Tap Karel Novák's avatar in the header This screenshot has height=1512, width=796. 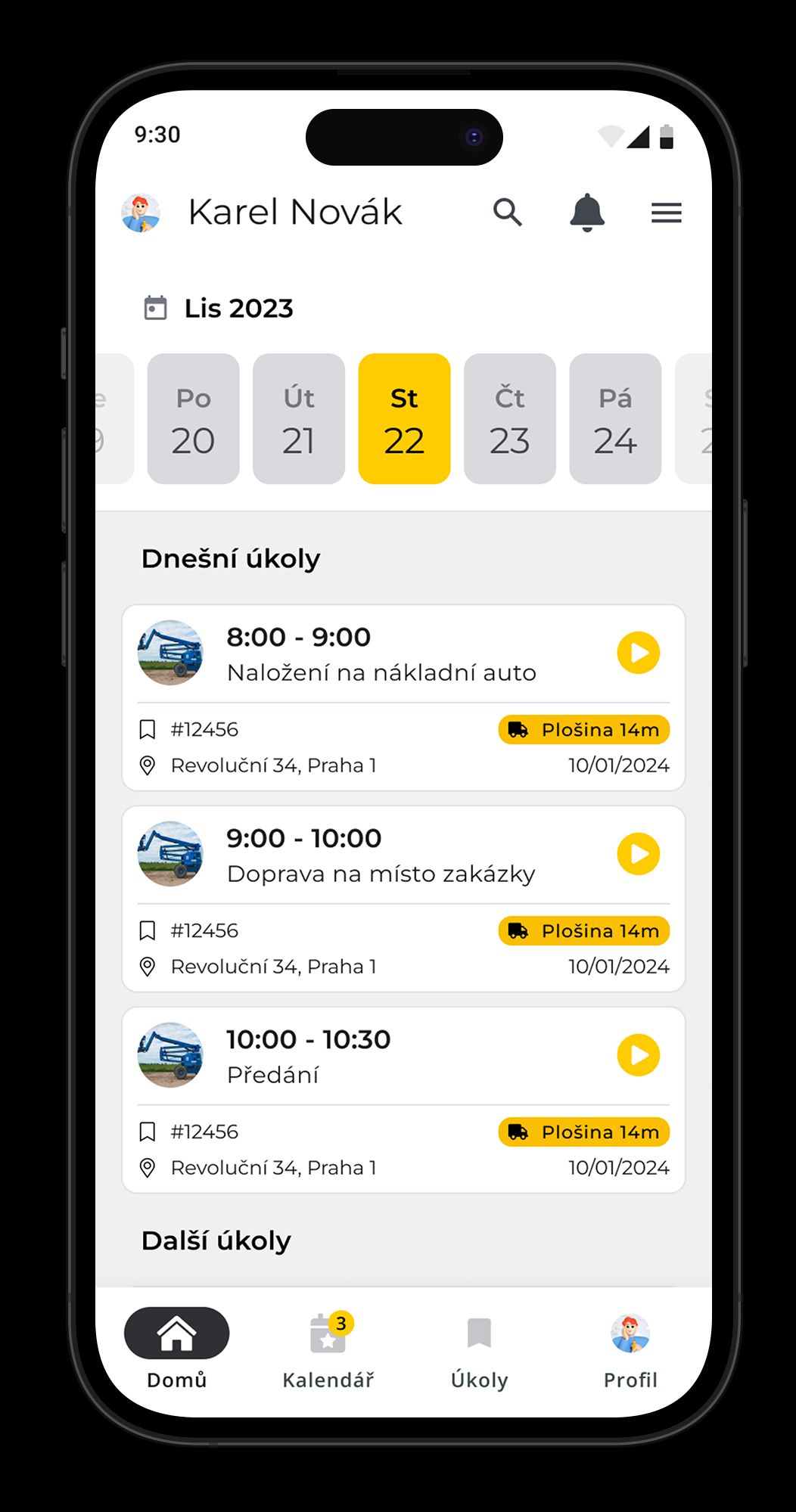(x=141, y=213)
